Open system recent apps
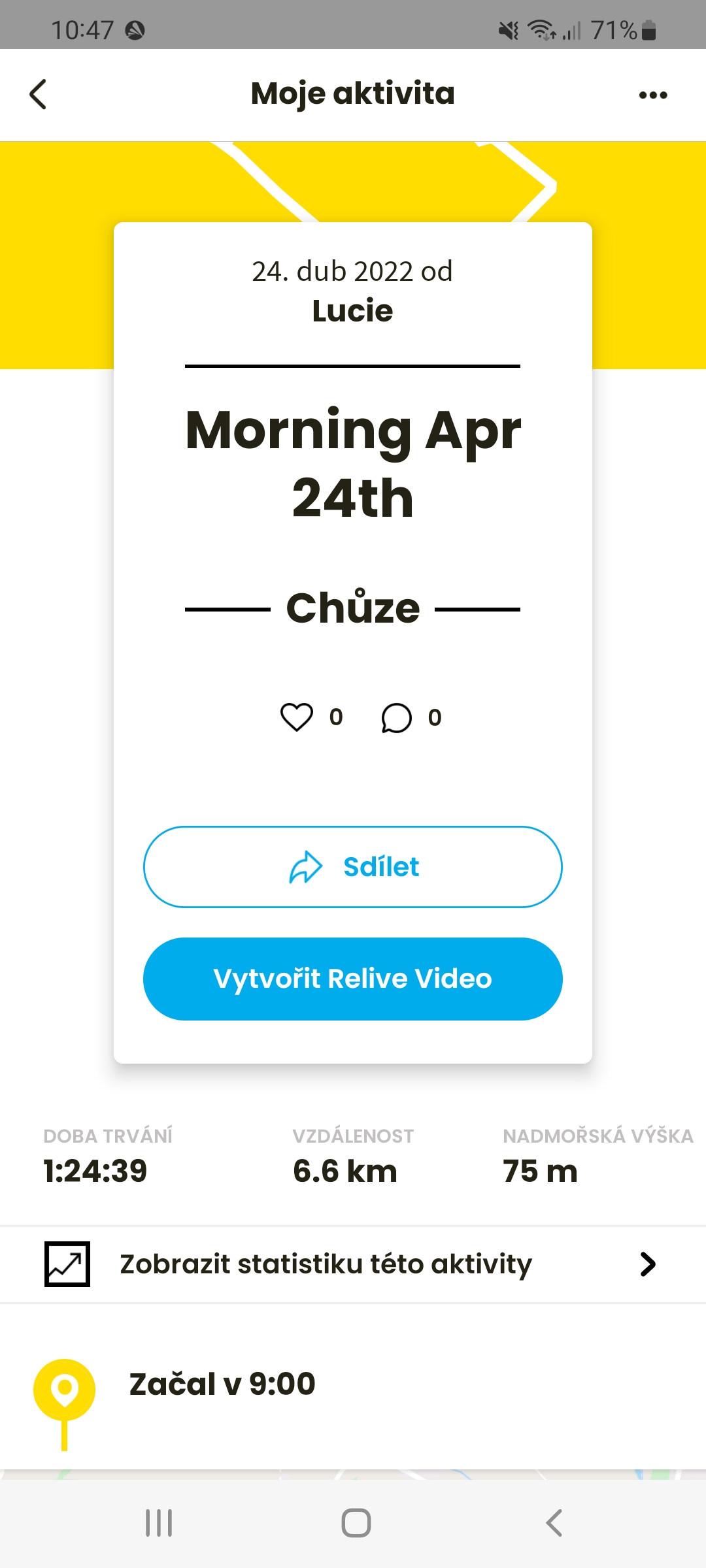Screen dimensions: 706x1568 pos(159,1523)
